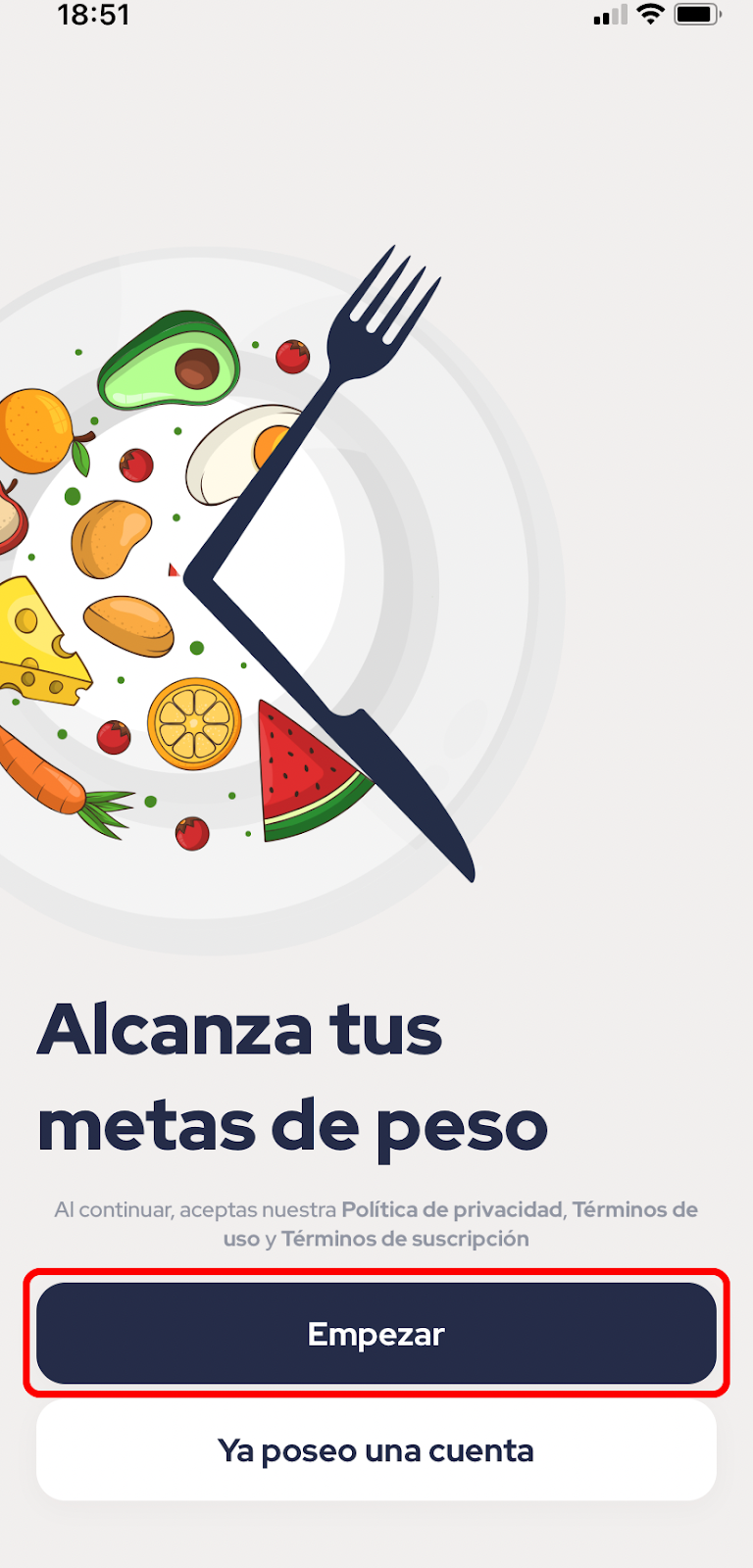The height and width of the screenshot is (1568, 753).
Task: Open the Términos de uso link
Action: [x=635, y=1209]
